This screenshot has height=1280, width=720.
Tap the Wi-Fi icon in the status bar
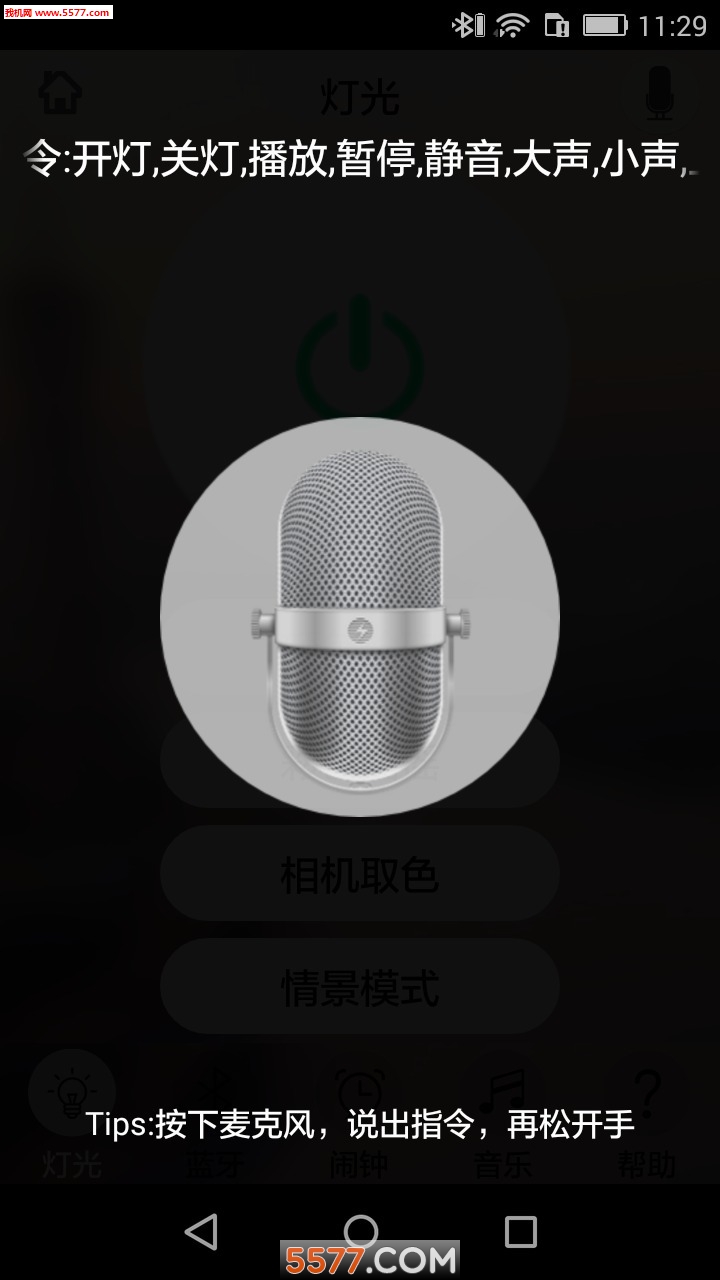pyautogui.click(x=509, y=25)
